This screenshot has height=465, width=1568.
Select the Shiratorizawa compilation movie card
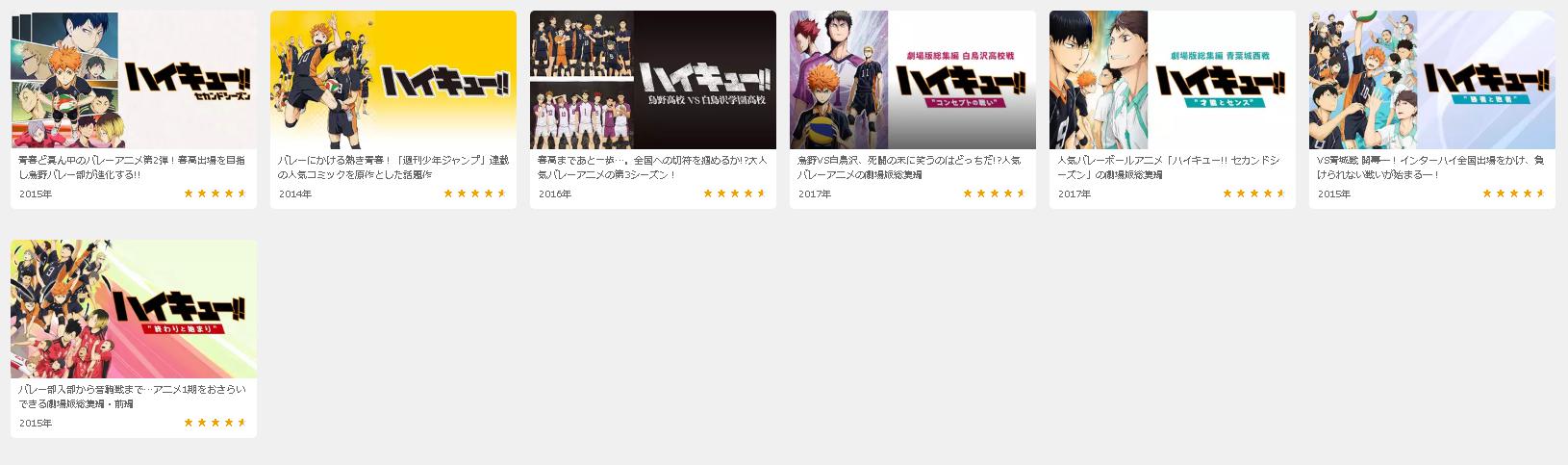point(913,81)
